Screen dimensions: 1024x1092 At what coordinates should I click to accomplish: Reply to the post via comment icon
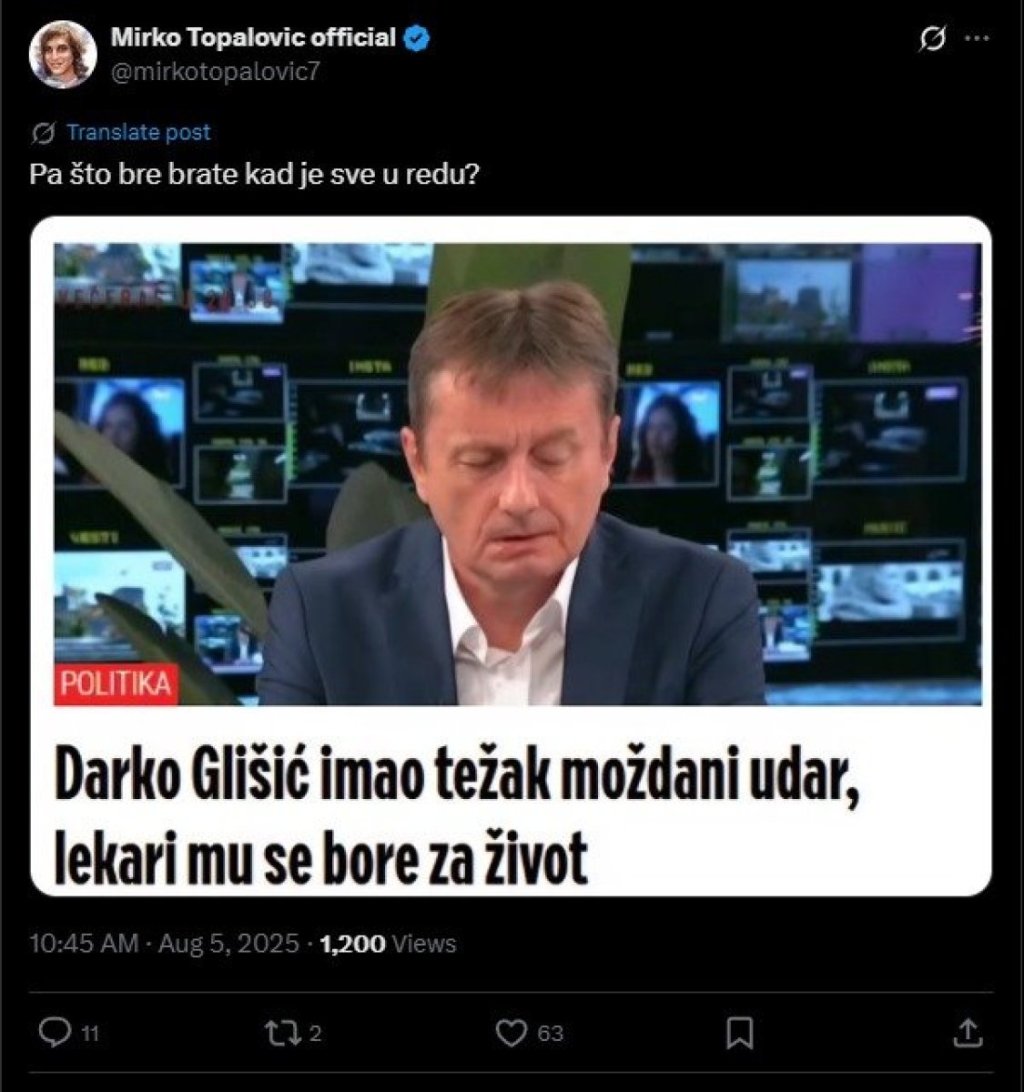pos(53,1033)
